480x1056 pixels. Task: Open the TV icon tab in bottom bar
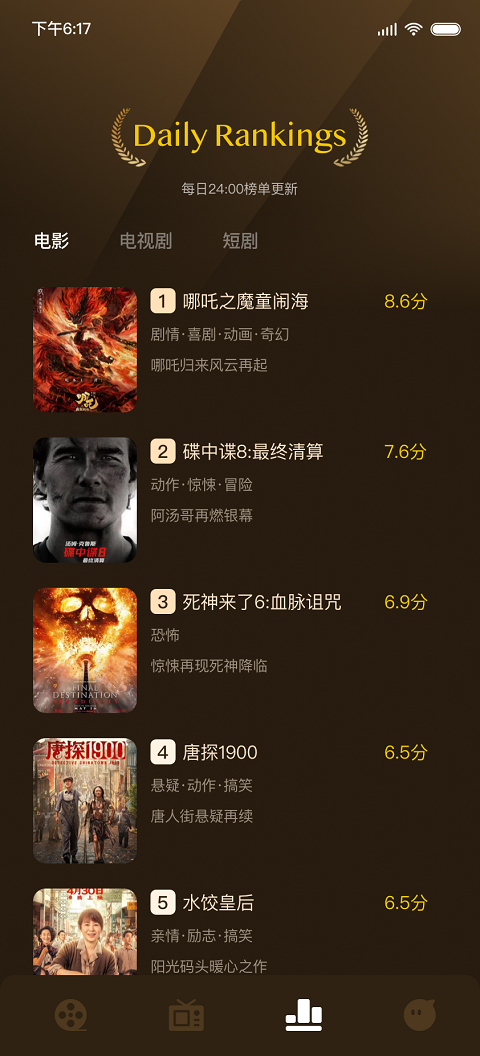point(186,1015)
